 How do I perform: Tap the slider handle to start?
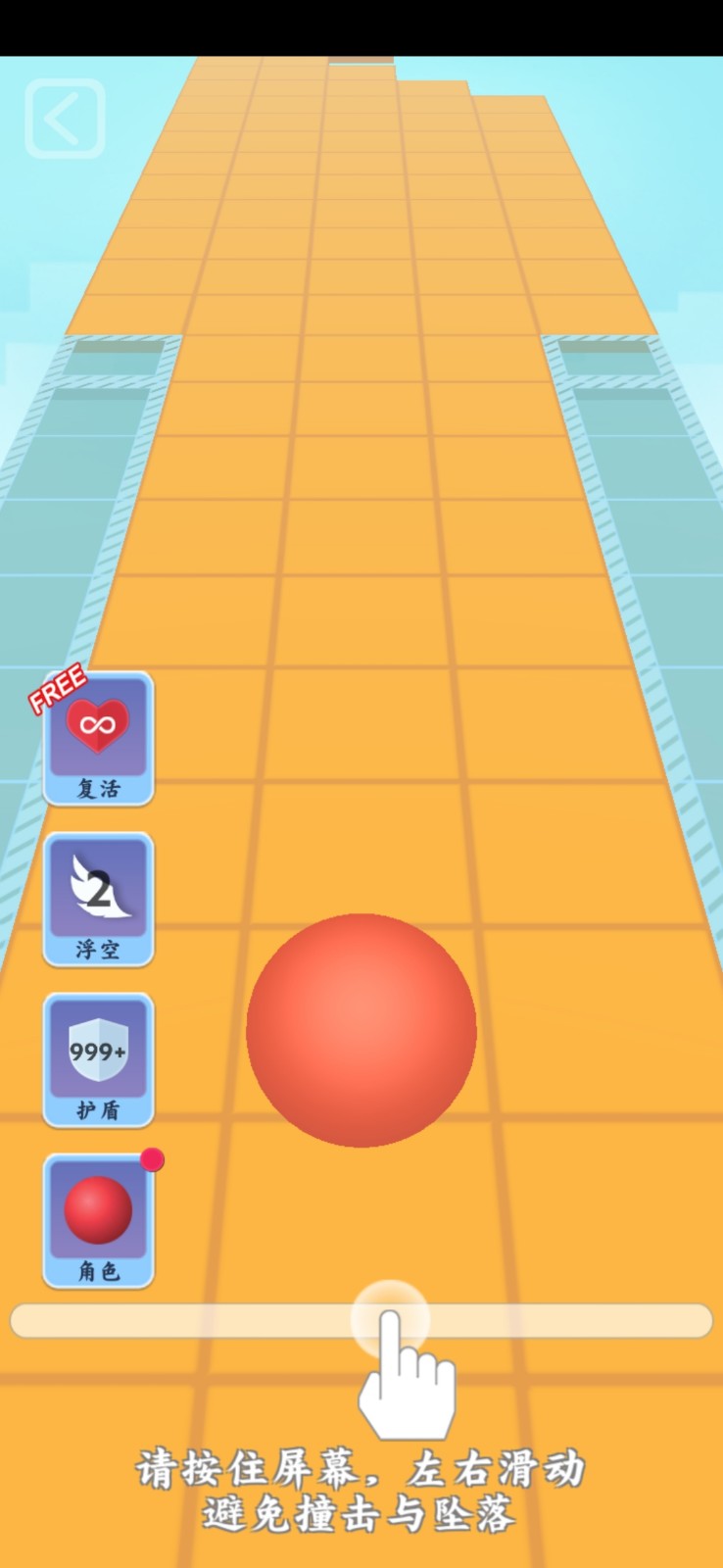390,1319
